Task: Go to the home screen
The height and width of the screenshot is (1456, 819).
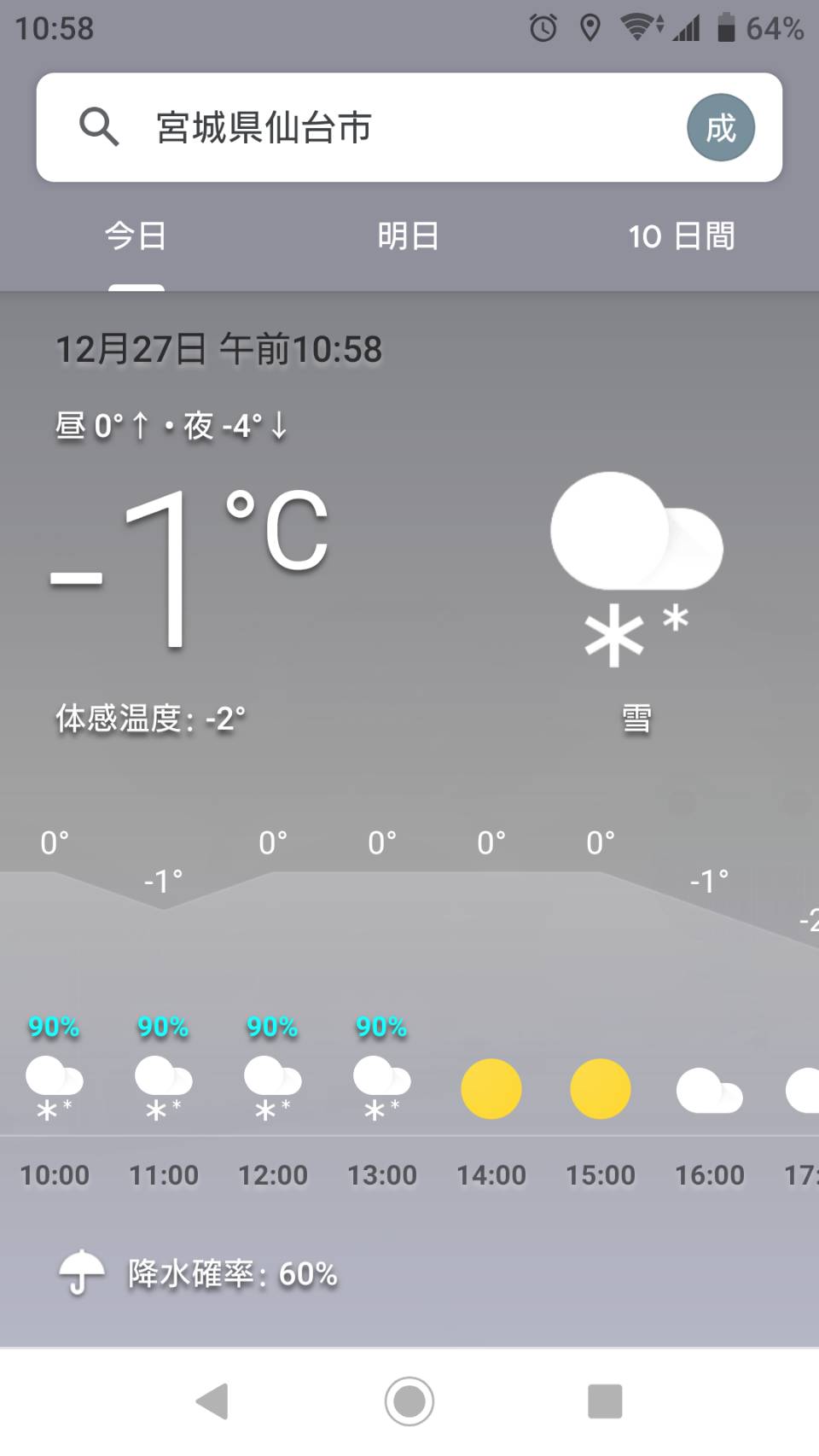Action: 409,1401
